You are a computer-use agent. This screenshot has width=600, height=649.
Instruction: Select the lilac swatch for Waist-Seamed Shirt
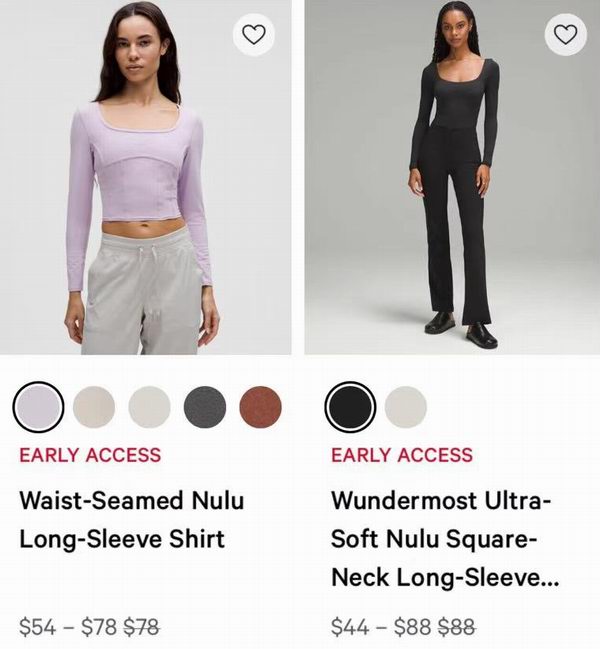39,407
